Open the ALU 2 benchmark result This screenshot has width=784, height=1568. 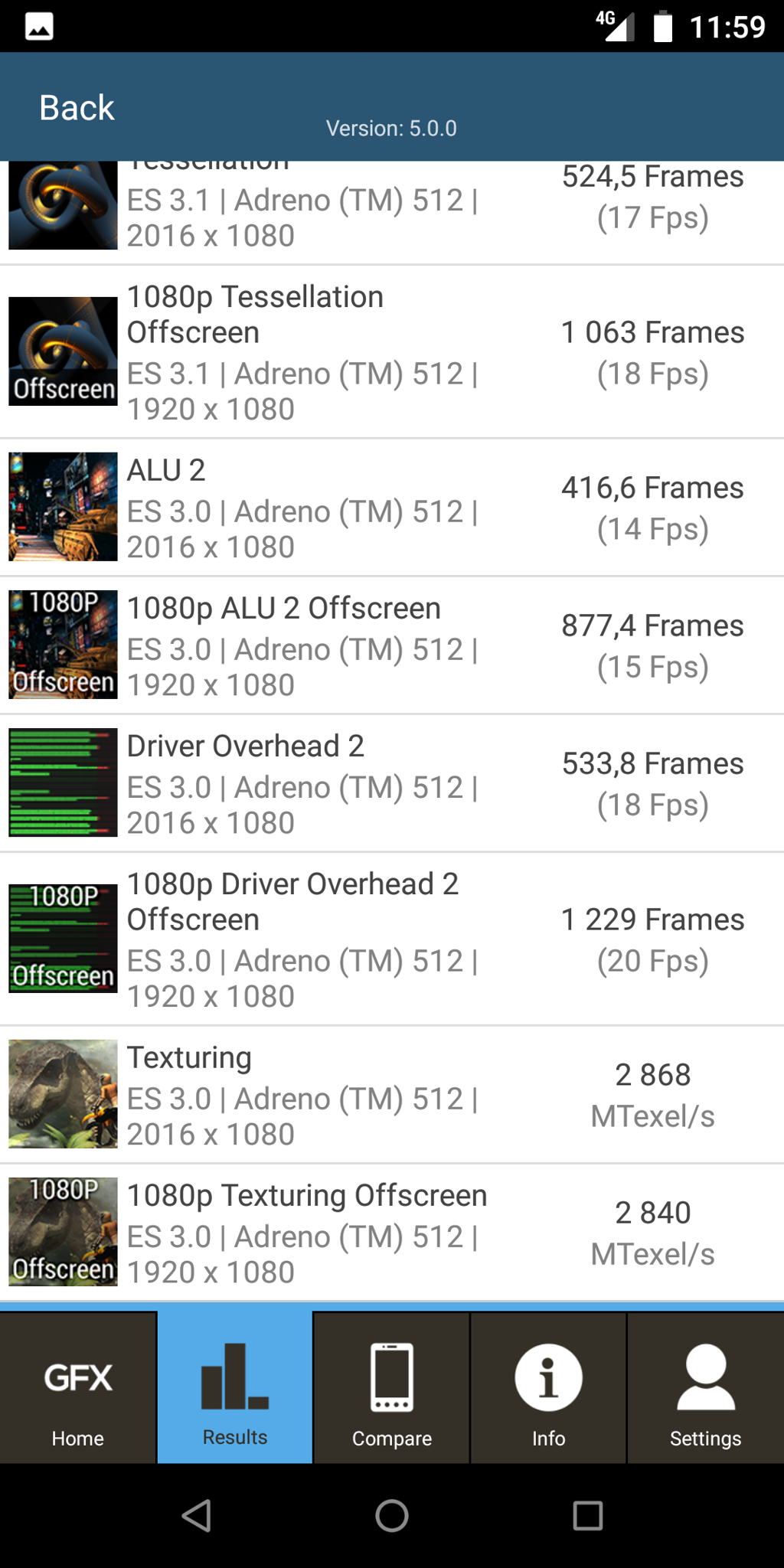392,508
